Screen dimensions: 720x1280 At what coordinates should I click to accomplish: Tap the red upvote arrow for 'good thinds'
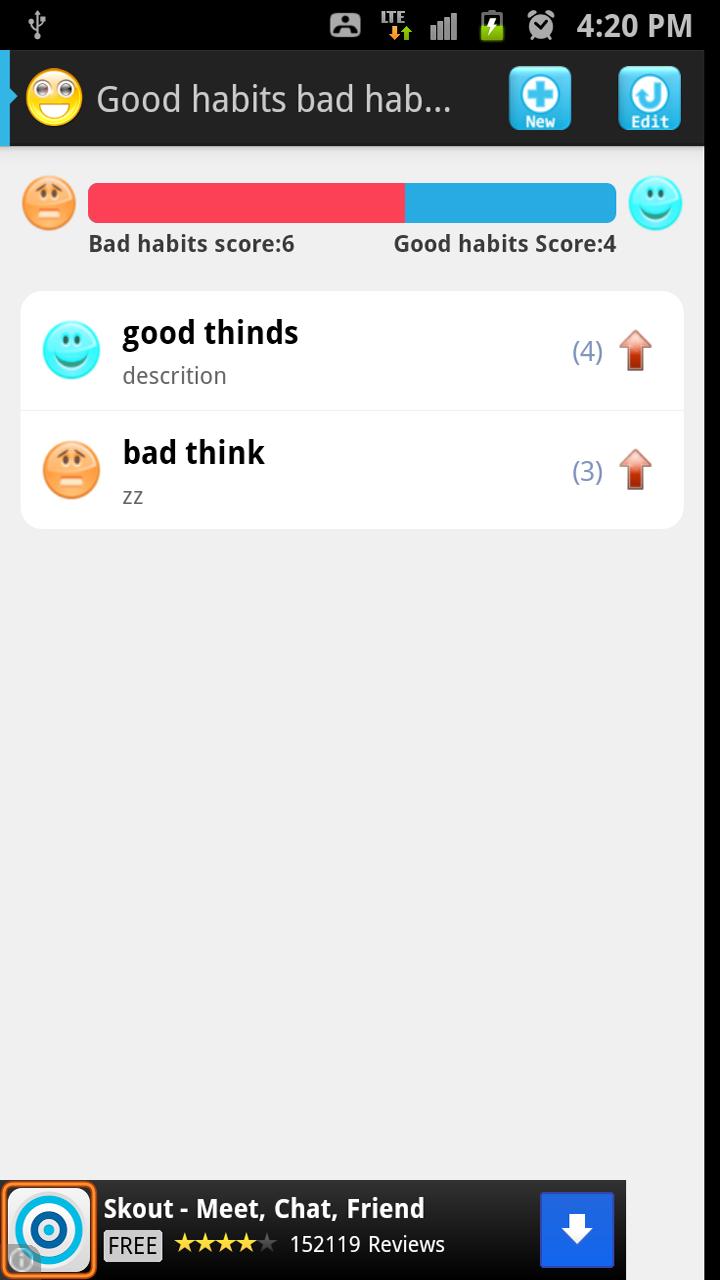(637, 350)
